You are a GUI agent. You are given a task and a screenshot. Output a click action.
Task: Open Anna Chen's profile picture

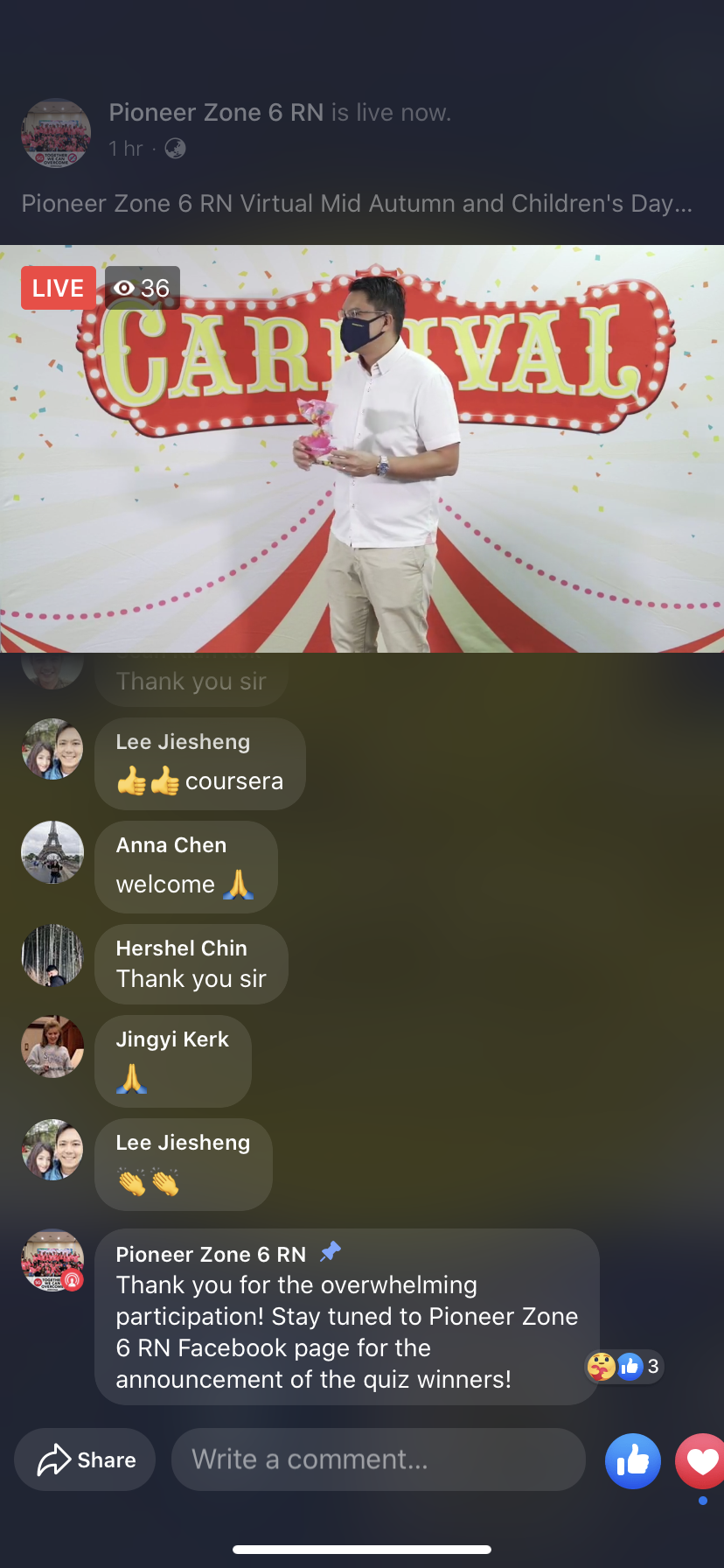(52, 852)
